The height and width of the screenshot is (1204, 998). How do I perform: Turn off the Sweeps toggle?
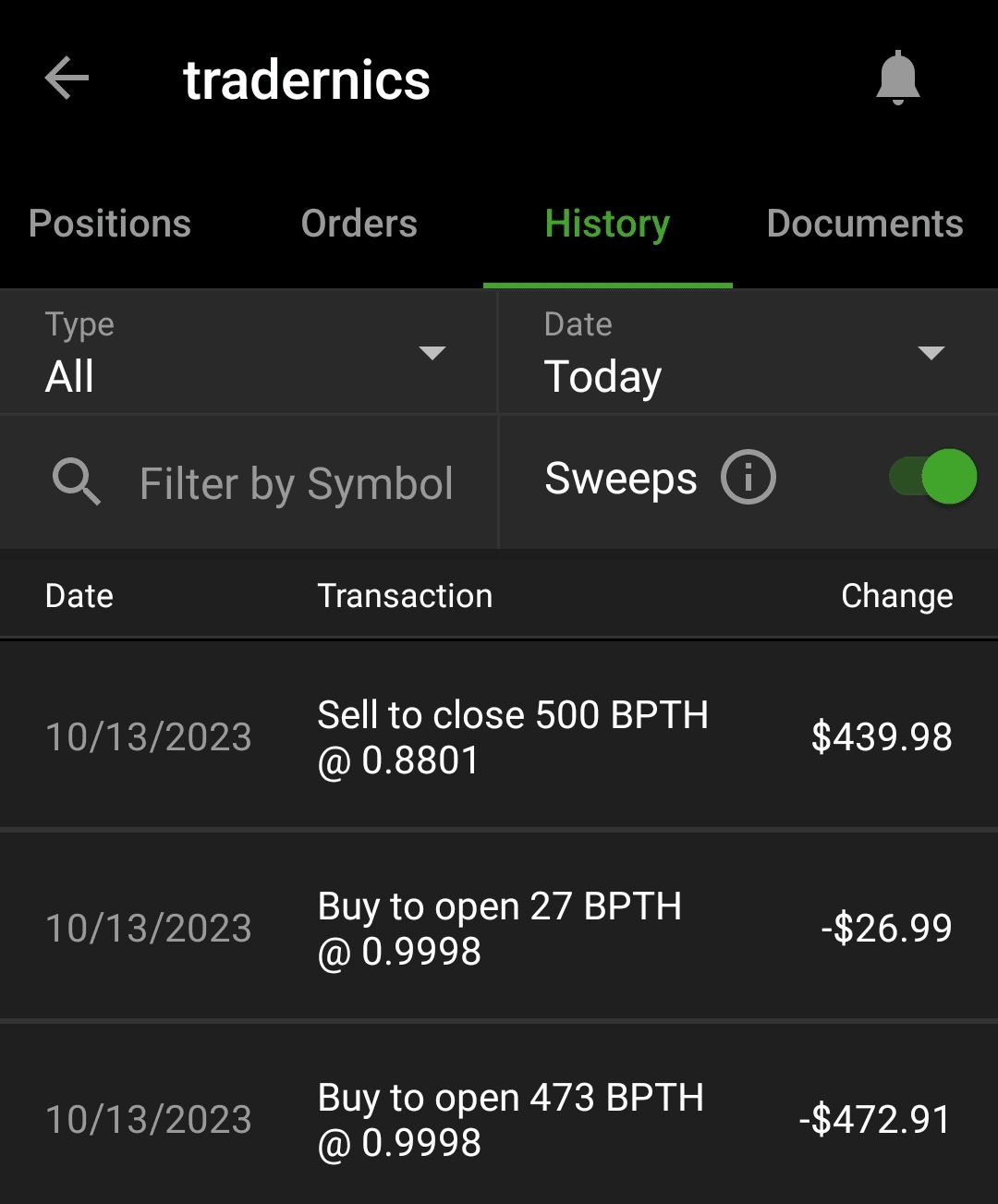[934, 478]
